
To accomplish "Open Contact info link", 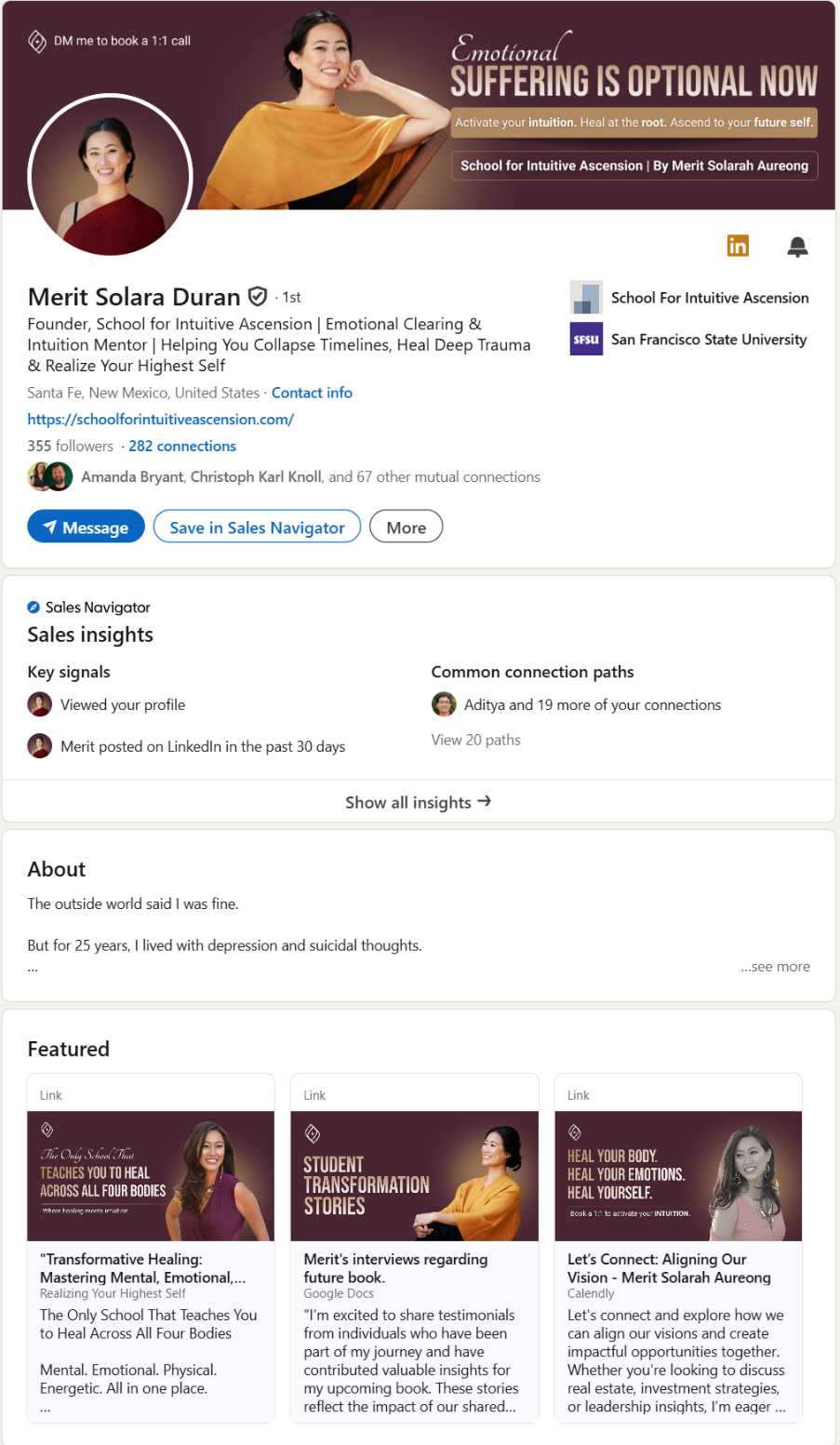I will click(312, 393).
